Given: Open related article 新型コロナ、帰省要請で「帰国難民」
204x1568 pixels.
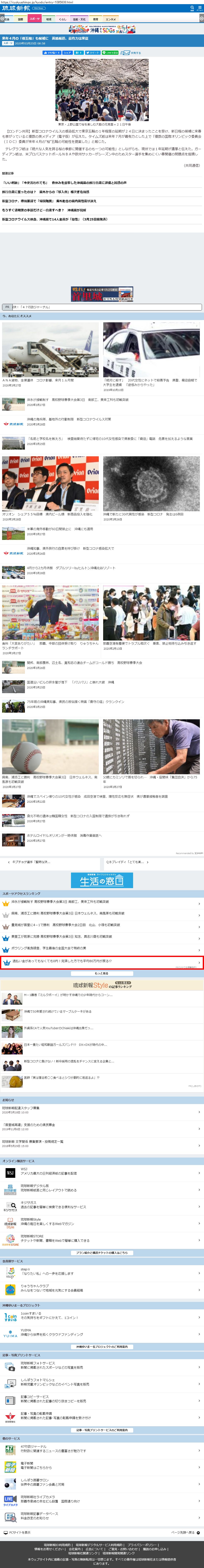Looking at the screenshot, I should (x=49, y=201).
